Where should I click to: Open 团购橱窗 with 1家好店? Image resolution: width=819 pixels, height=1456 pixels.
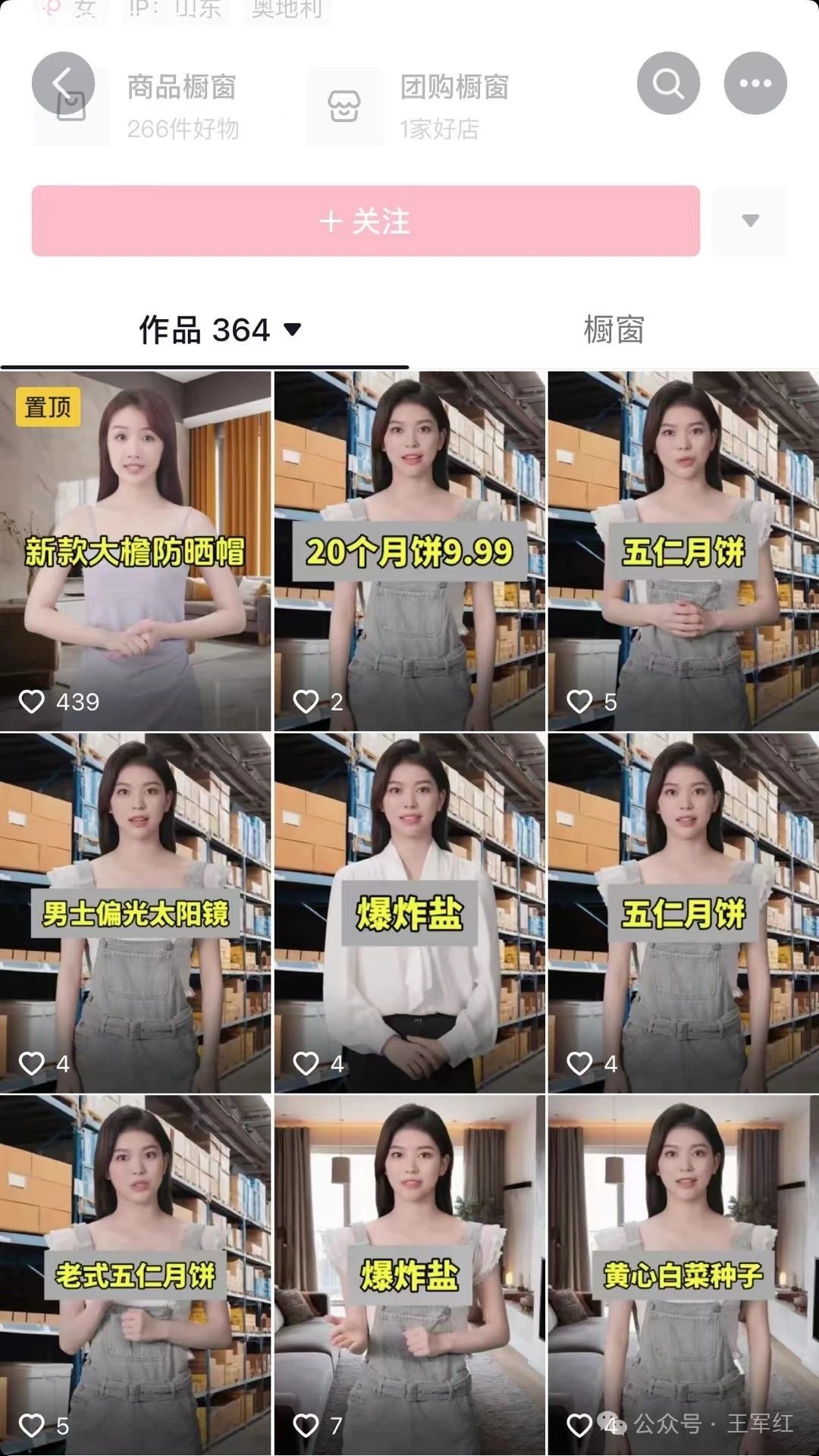pyautogui.click(x=453, y=106)
